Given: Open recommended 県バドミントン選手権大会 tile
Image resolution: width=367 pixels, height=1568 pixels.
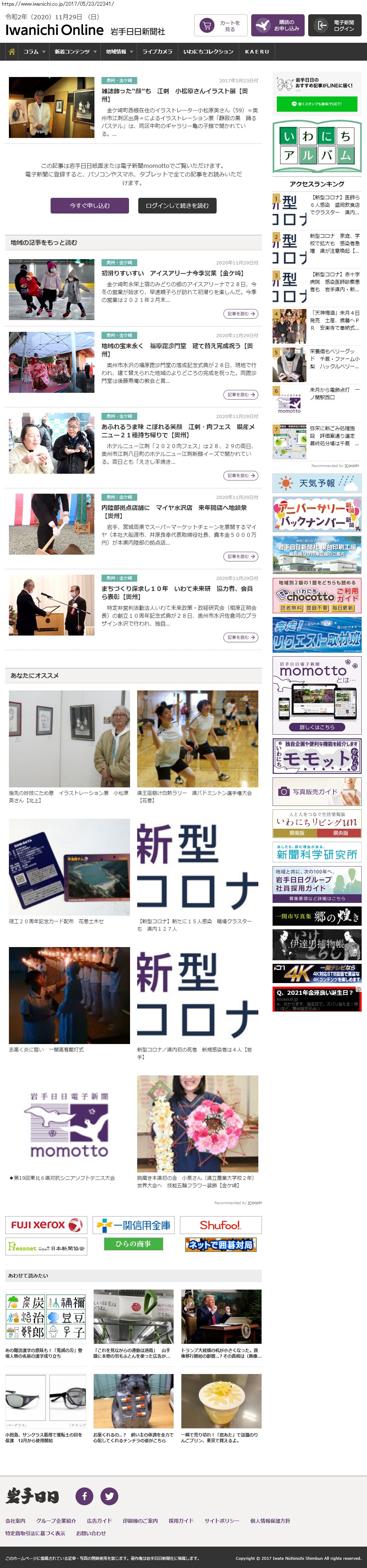Looking at the screenshot, I should [x=197, y=738].
